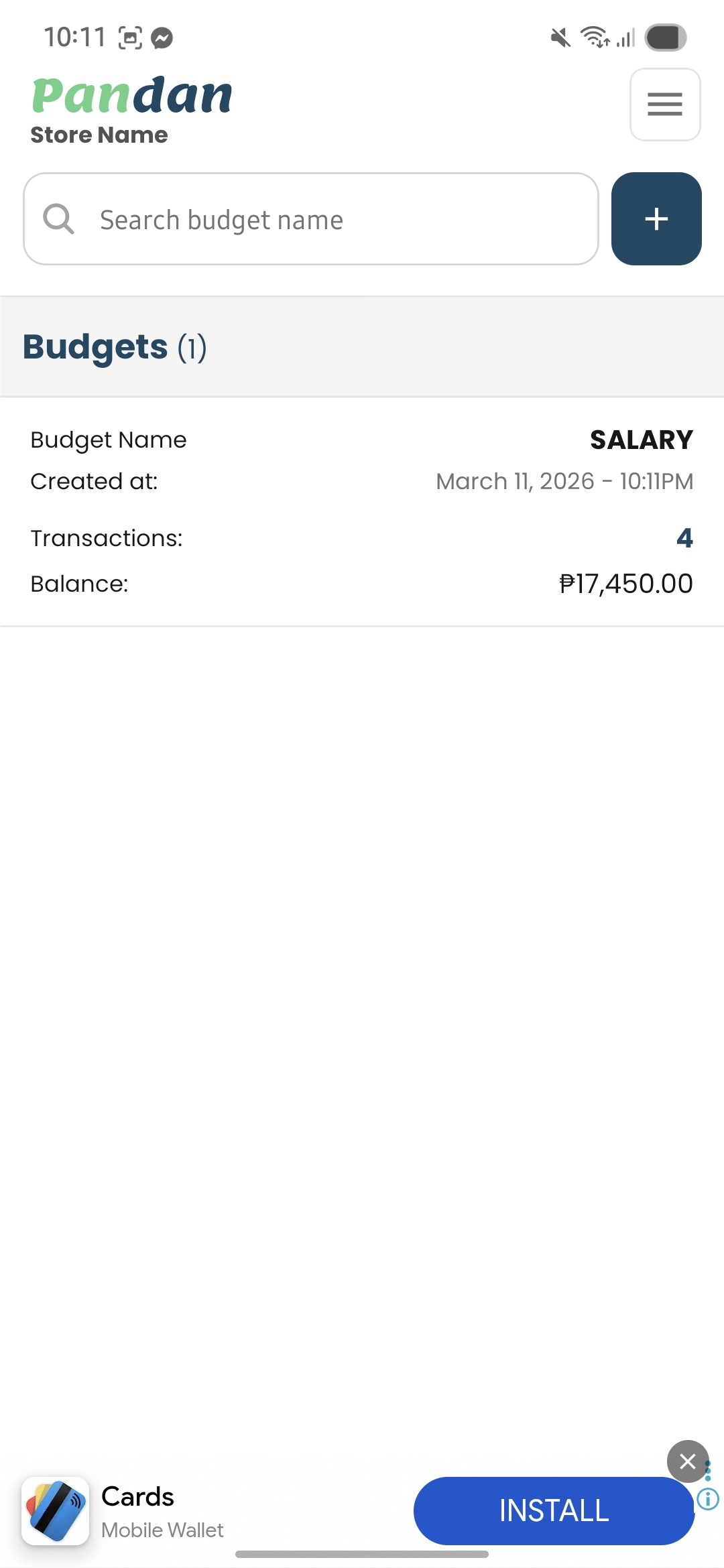Open the ad info icon
724x1568 pixels.
point(708,1498)
